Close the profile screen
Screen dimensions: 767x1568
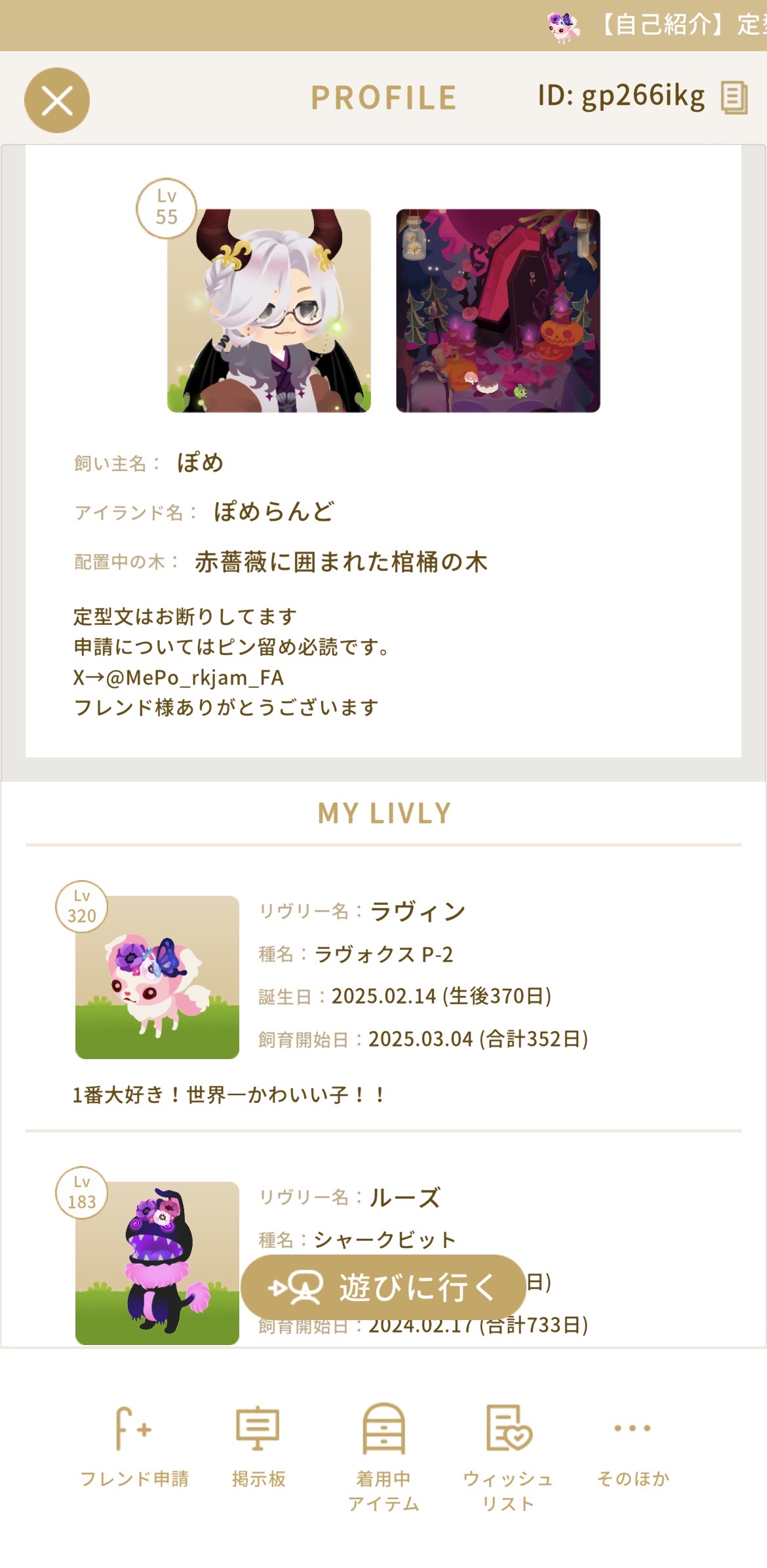tap(57, 100)
